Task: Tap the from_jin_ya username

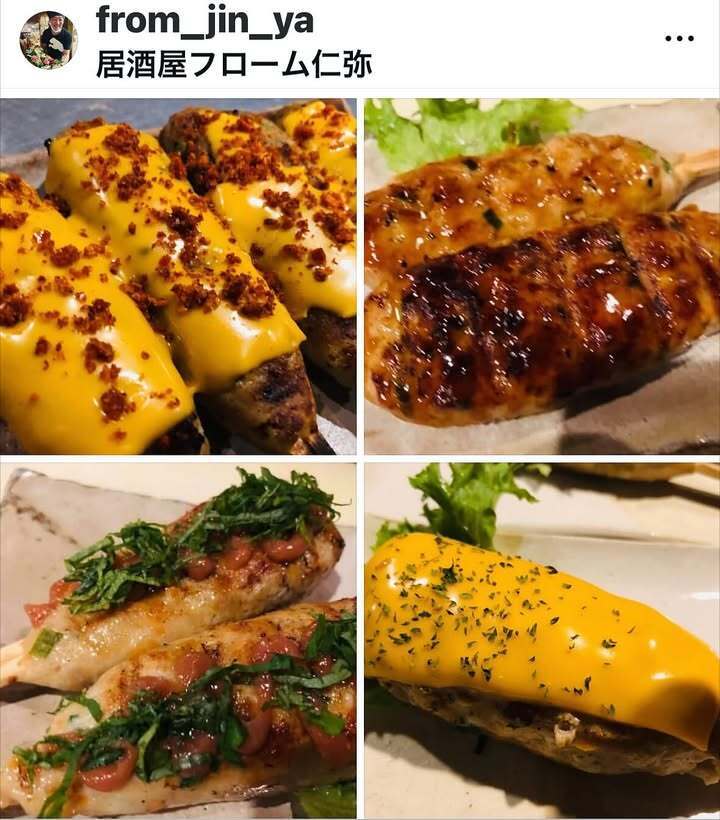Action: click(x=204, y=20)
